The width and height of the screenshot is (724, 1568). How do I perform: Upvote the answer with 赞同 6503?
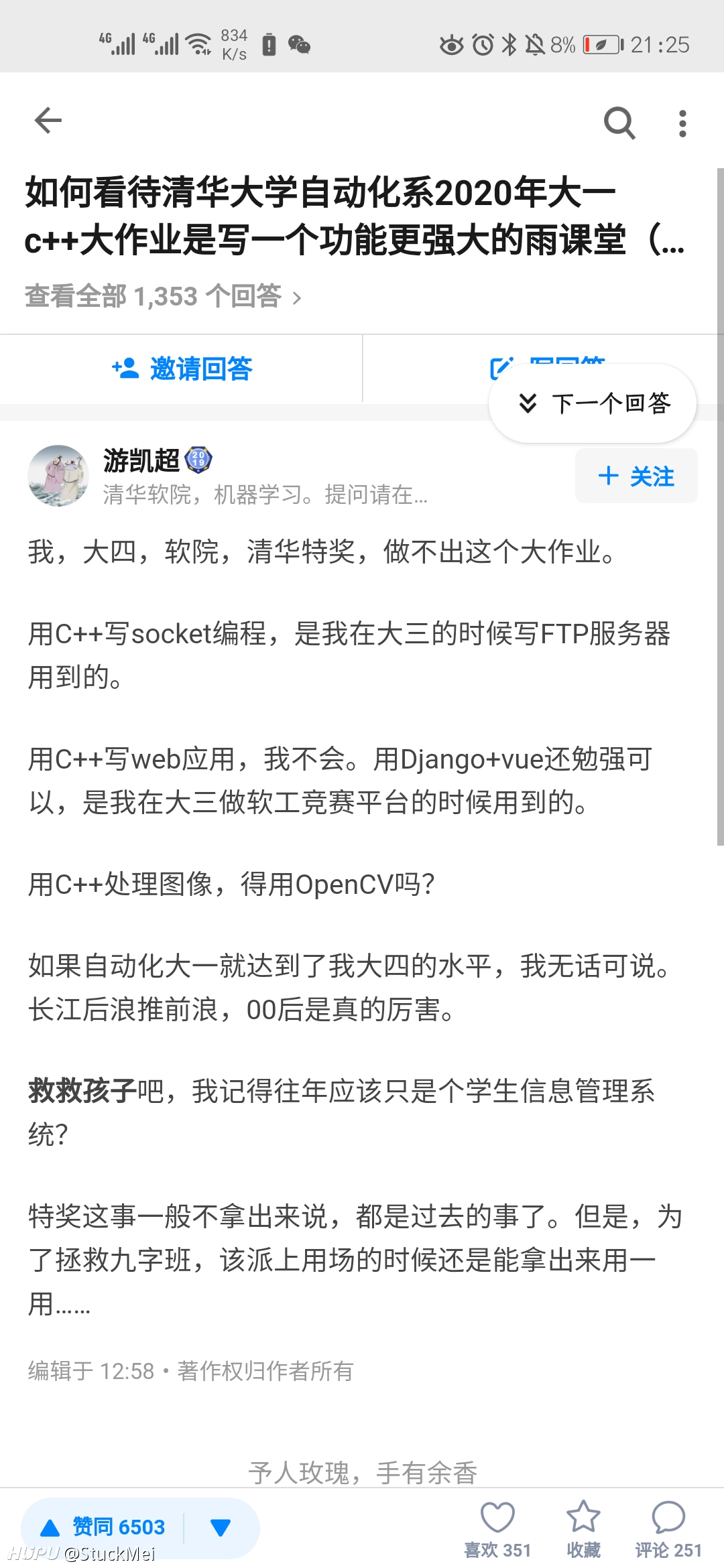point(103,1526)
